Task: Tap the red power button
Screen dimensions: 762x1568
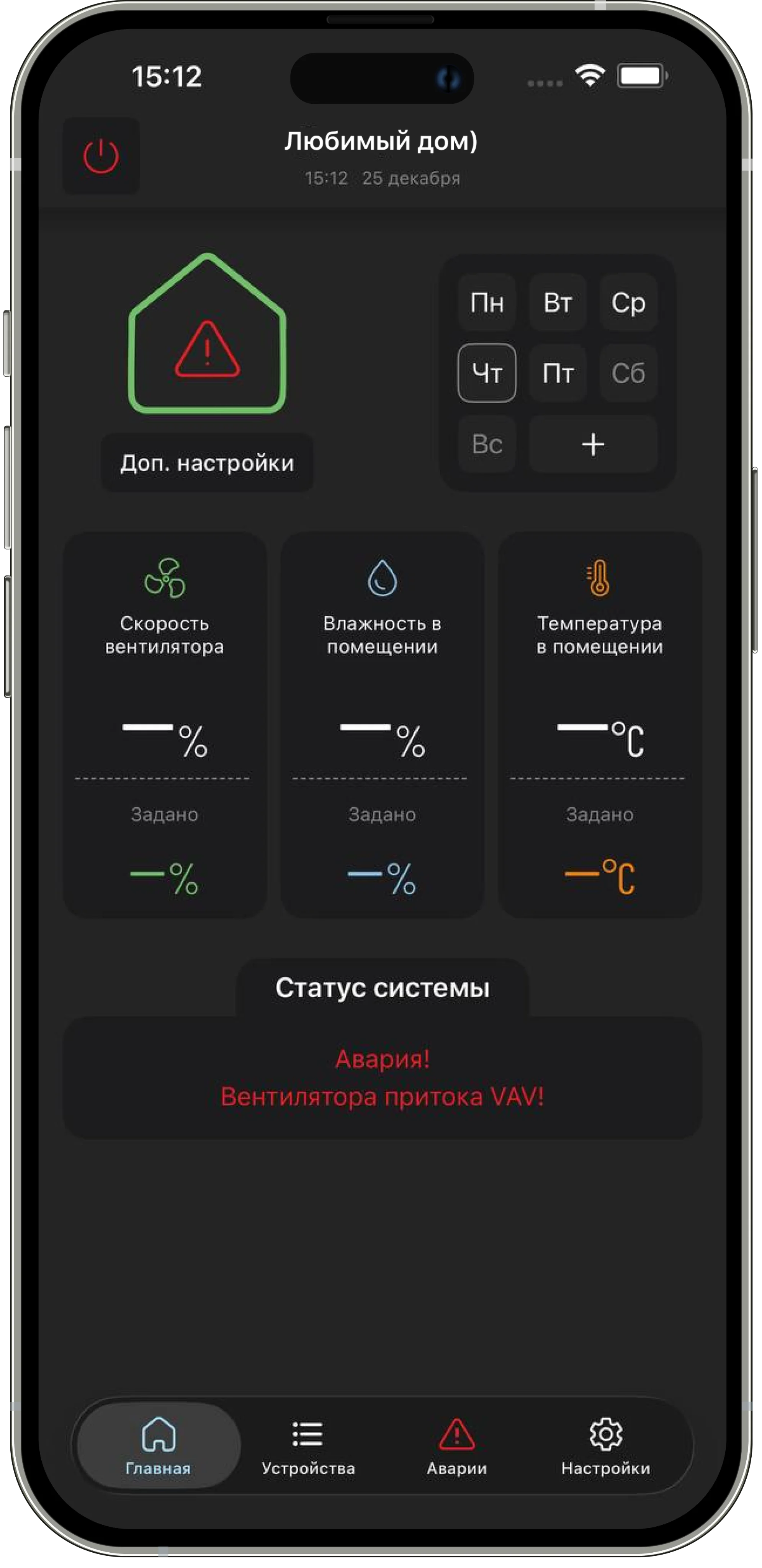Action: tap(101, 157)
